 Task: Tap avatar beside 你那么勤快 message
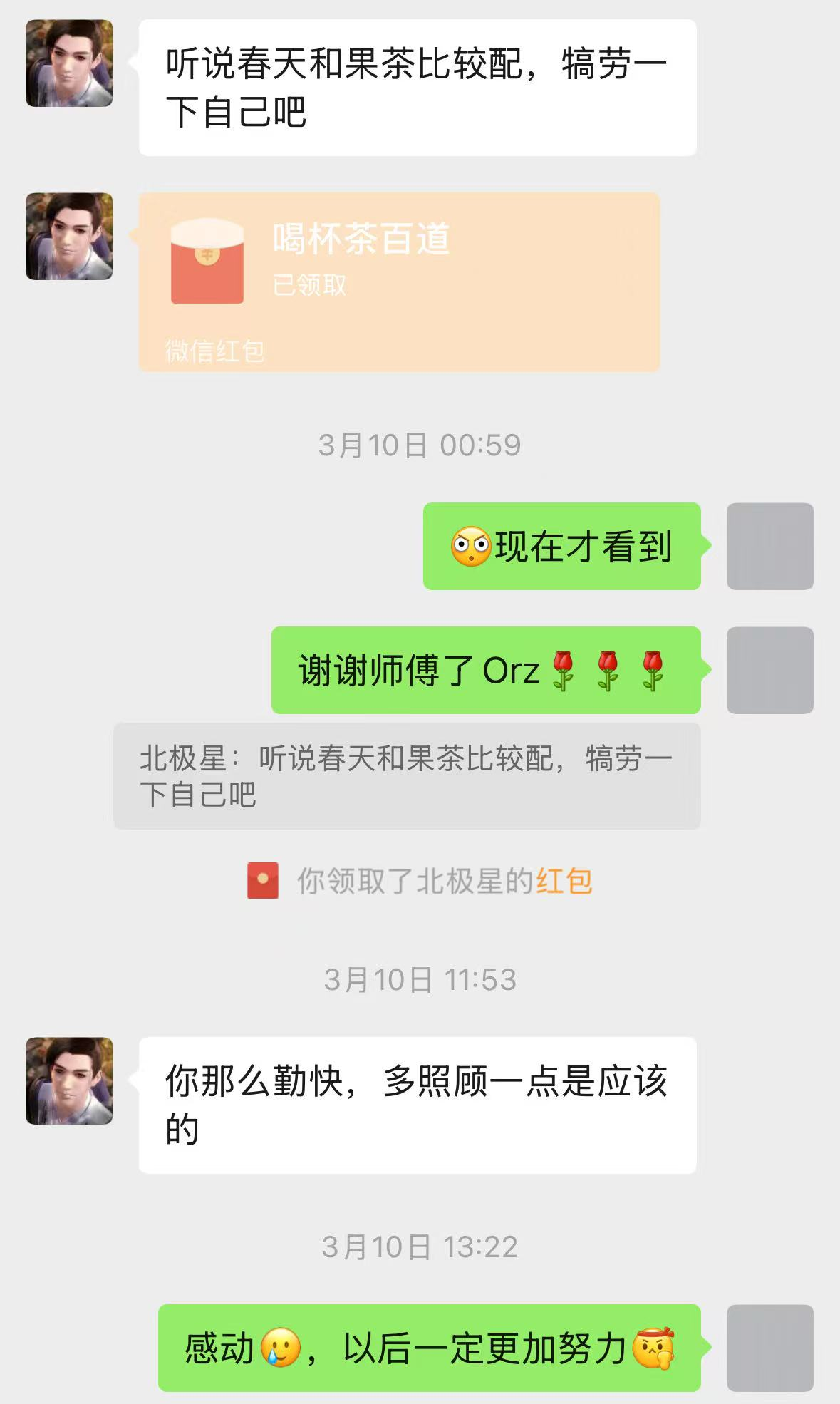click(x=69, y=1081)
